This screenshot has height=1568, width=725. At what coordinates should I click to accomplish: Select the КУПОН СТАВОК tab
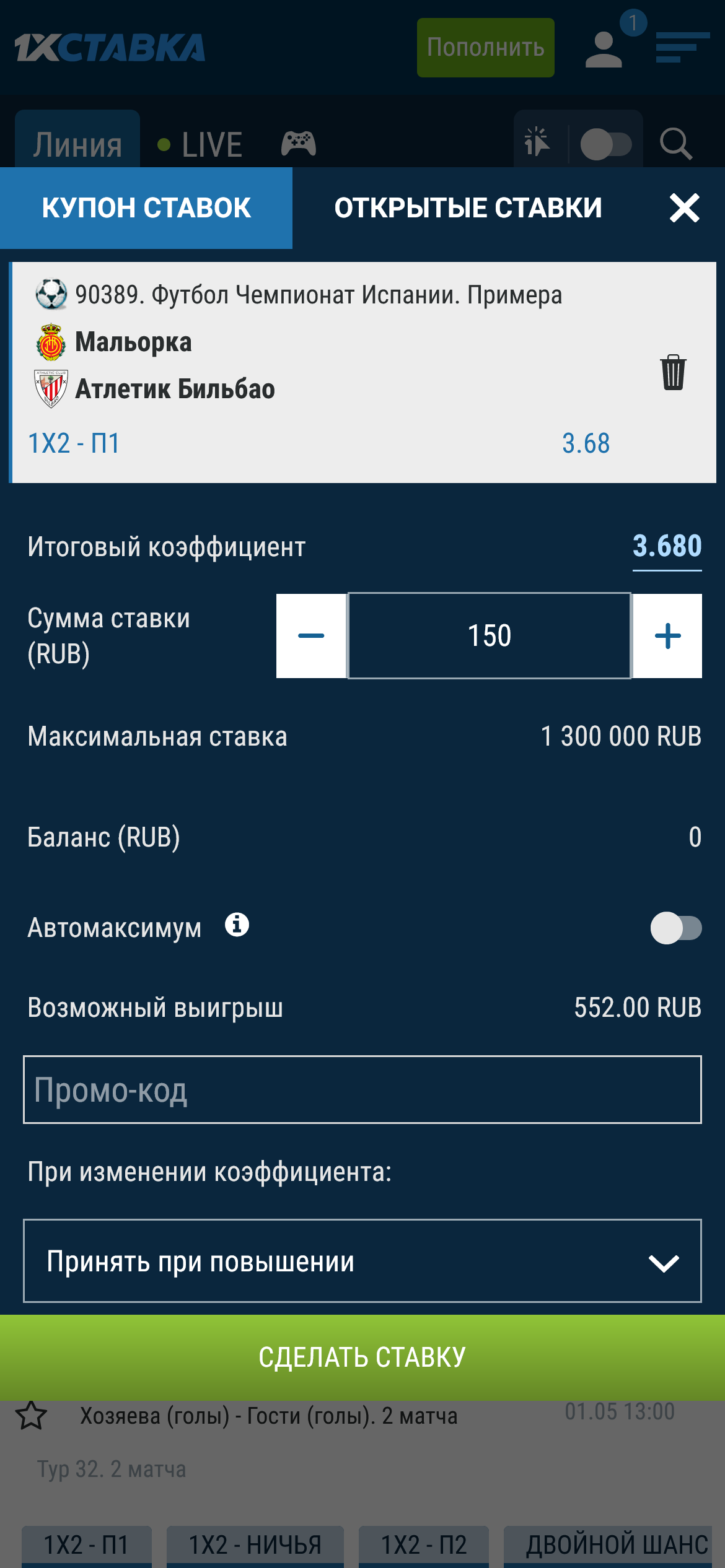[x=146, y=208]
